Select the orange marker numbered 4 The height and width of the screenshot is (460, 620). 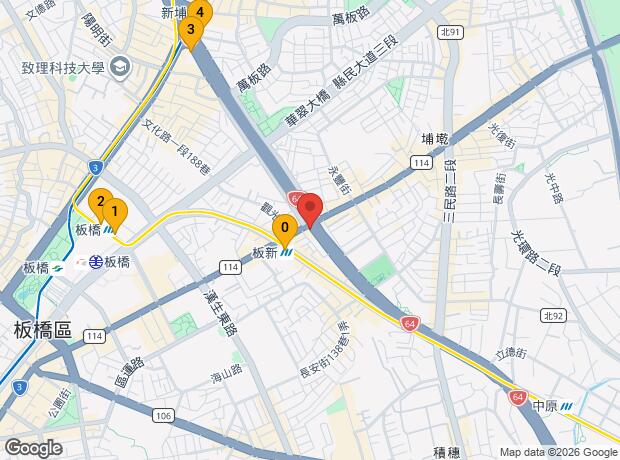click(x=200, y=12)
